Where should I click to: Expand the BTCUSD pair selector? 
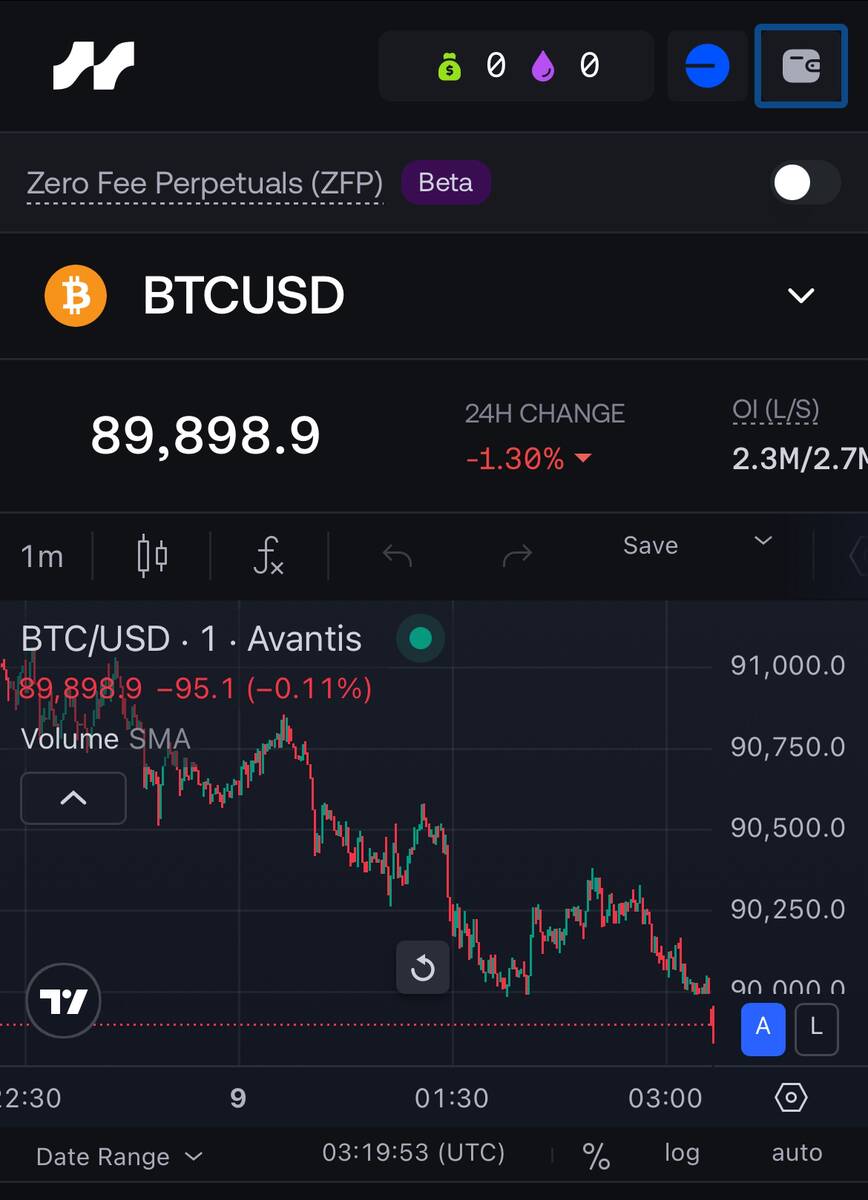800,296
